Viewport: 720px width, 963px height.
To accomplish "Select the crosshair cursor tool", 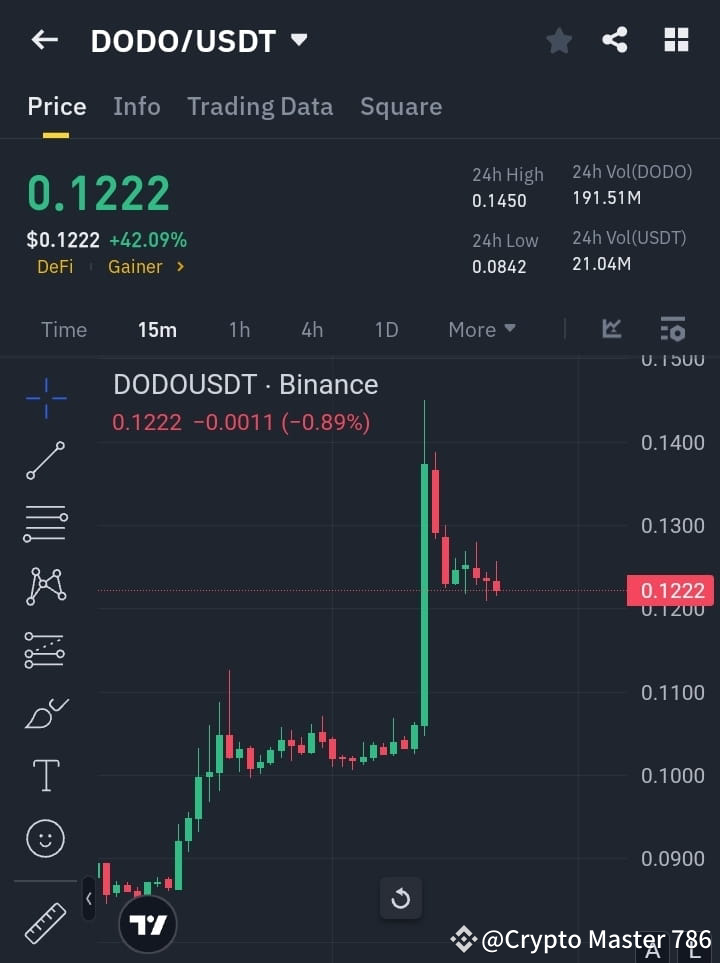I will pos(45,399).
